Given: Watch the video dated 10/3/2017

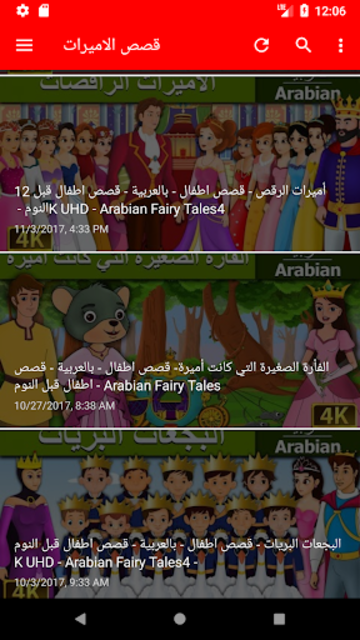Looking at the screenshot, I should (180, 514).
